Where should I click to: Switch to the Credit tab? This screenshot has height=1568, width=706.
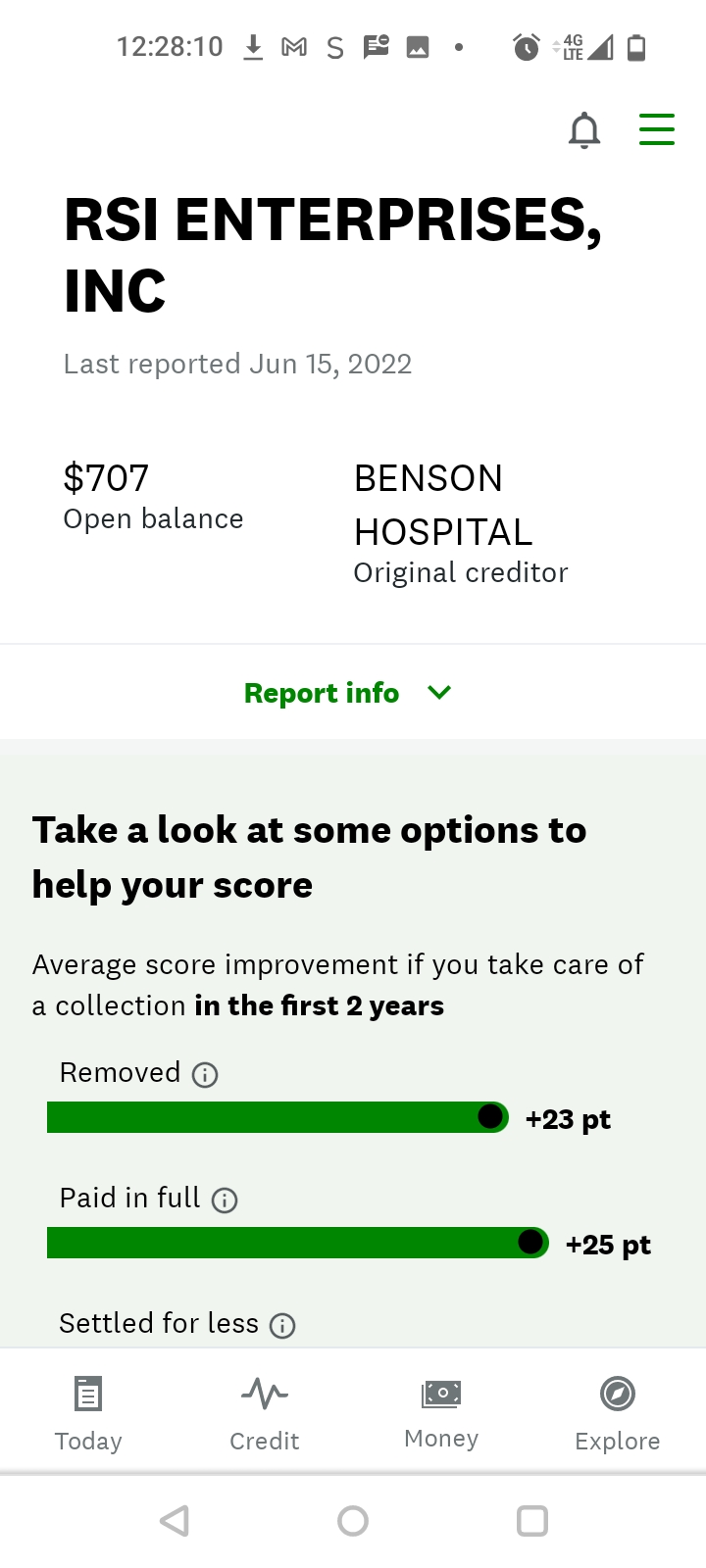[265, 1413]
